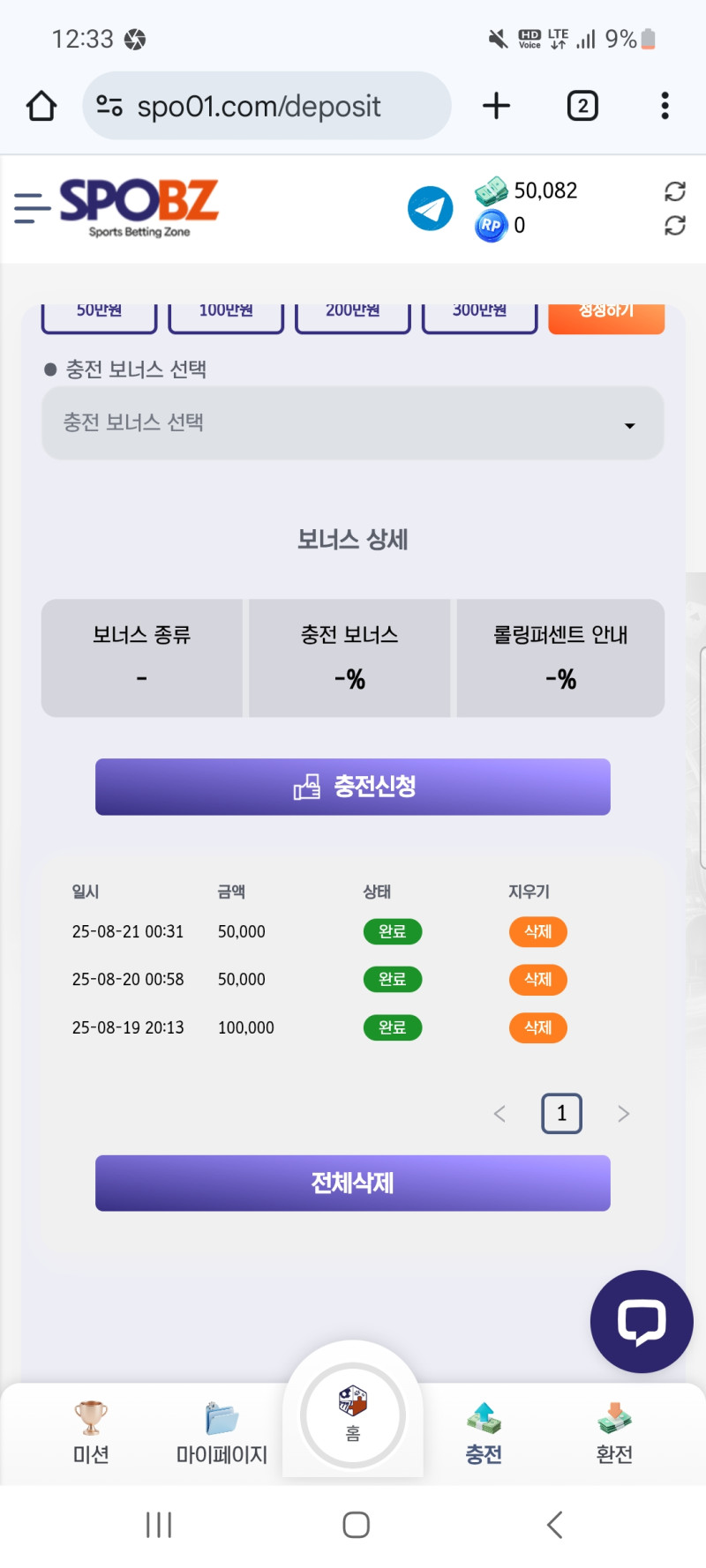Switch to the 미션 tab

91,1433
